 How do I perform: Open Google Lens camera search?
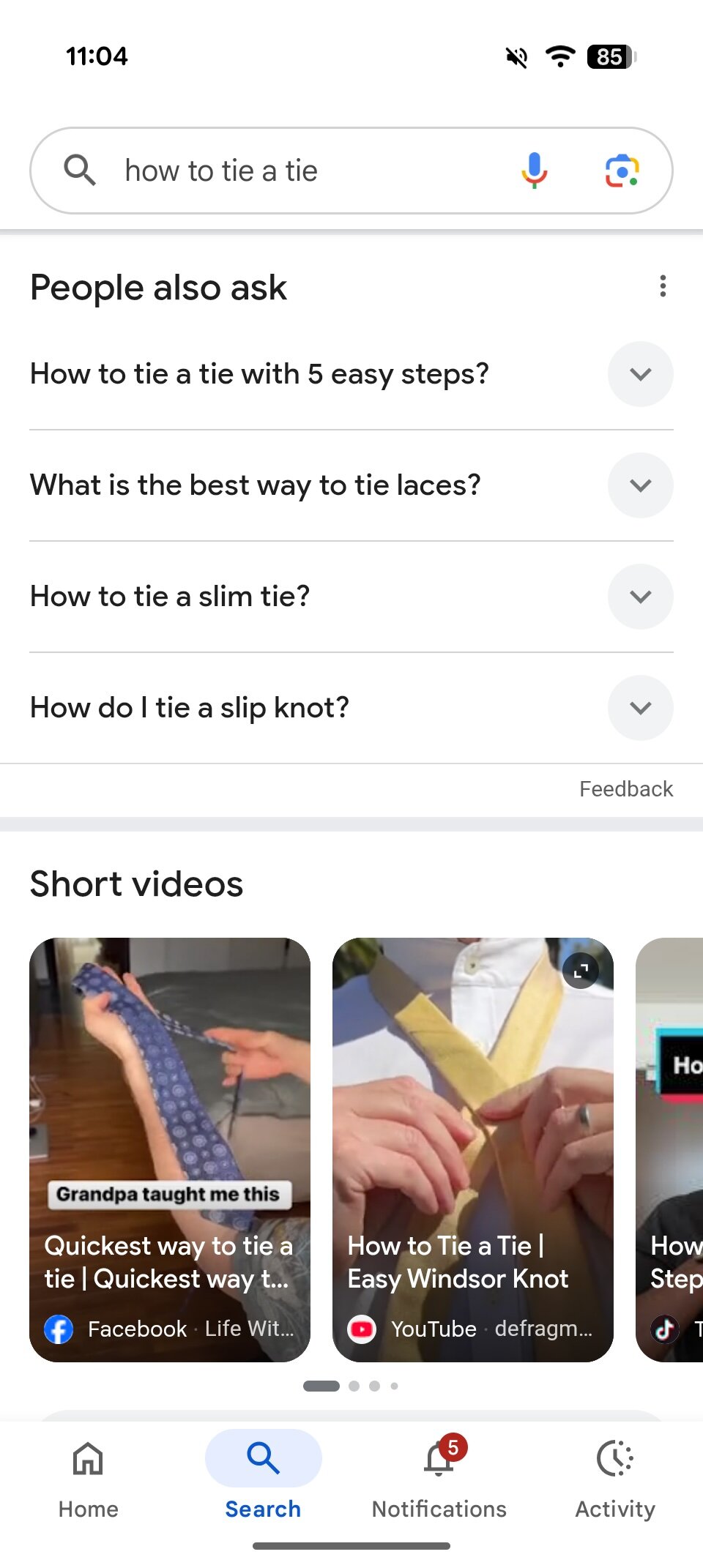(x=622, y=171)
